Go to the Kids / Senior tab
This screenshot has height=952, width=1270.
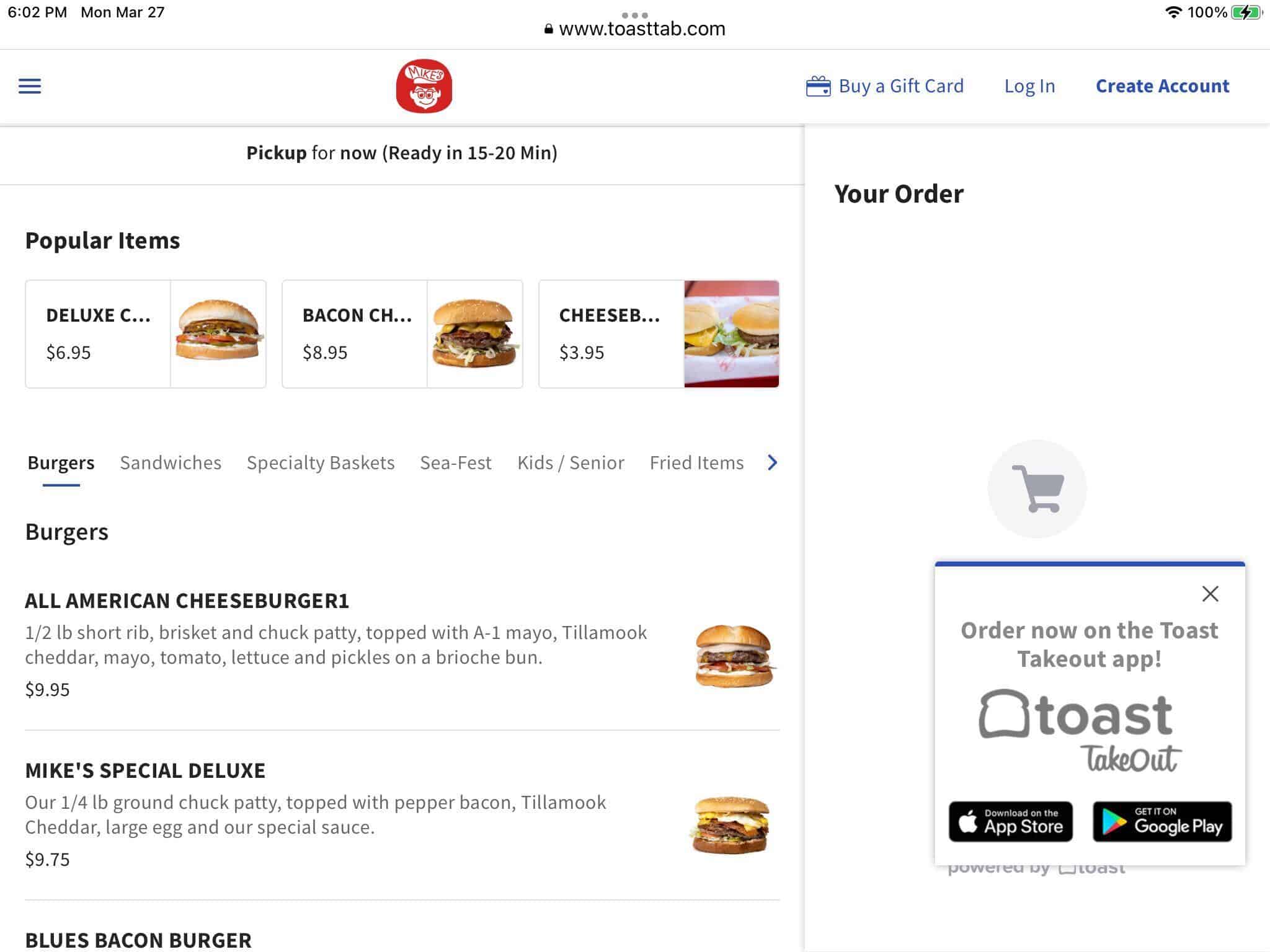coord(571,463)
